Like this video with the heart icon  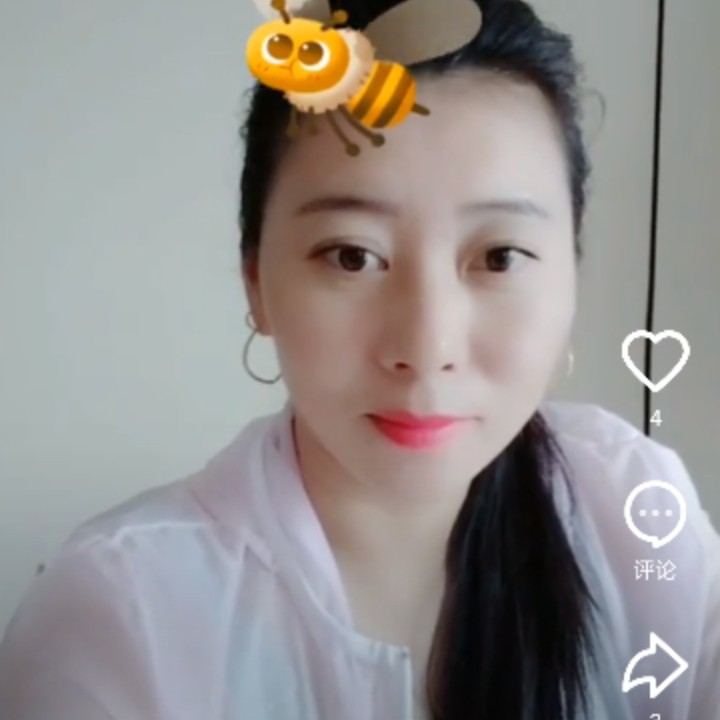(x=655, y=360)
